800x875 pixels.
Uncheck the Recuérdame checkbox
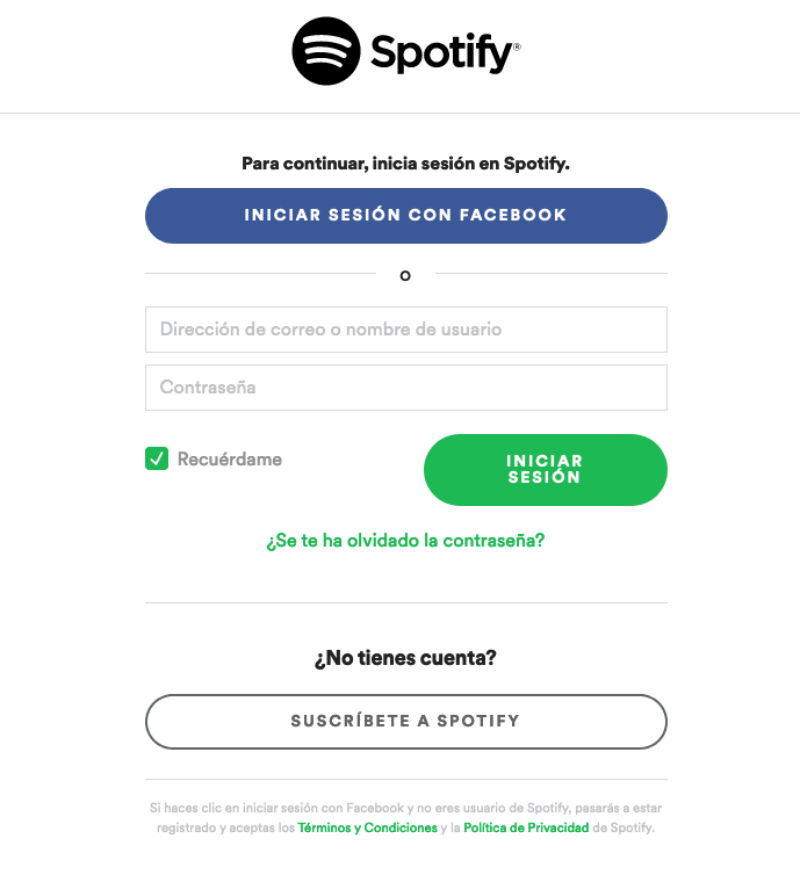tap(157, 459)
